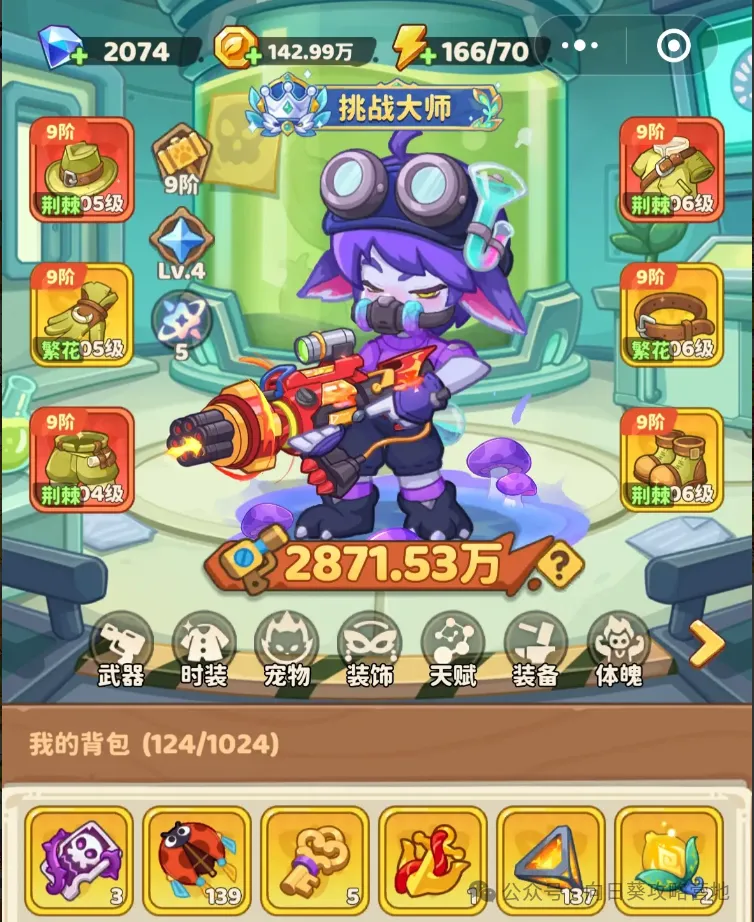Open the 时装 costume tab
This screenshot has width=754, height=922.
coord(204,650)
